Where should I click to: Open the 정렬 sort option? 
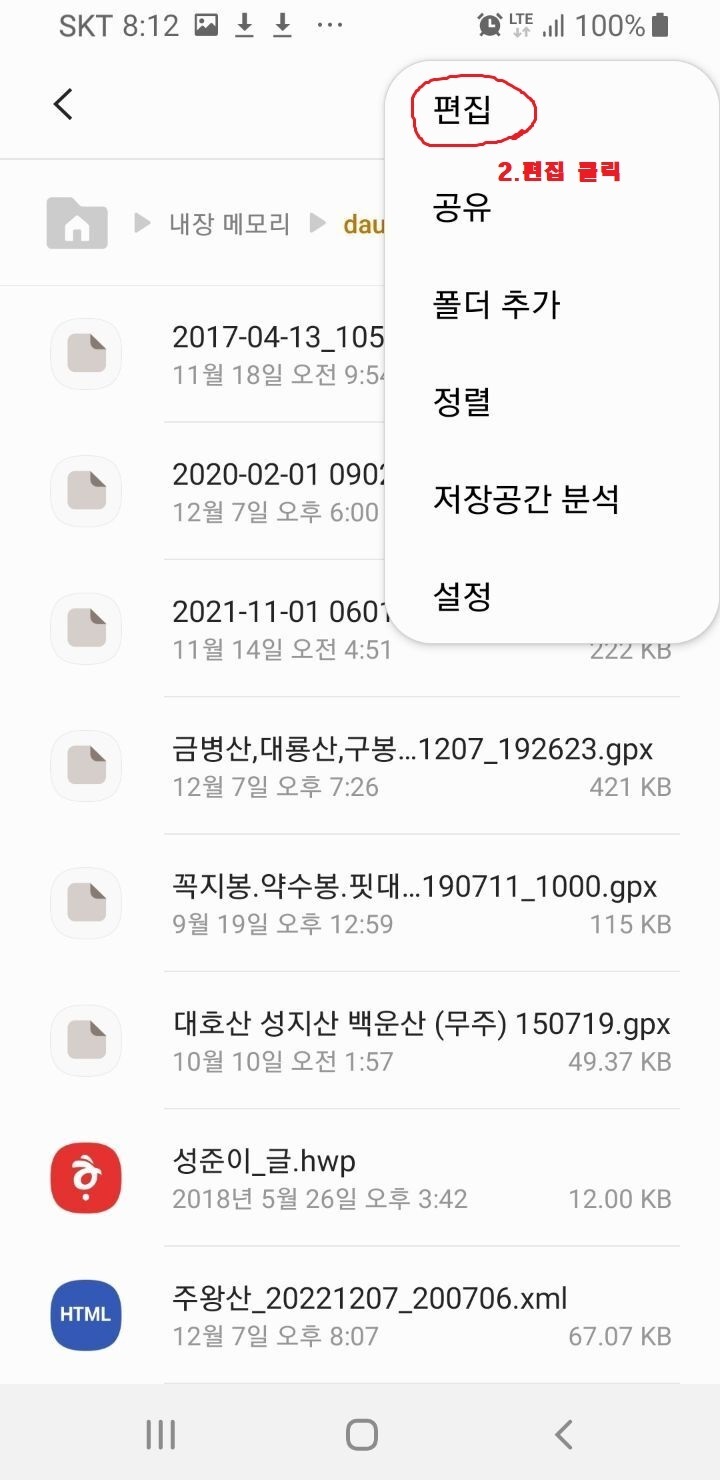[462, 402]
